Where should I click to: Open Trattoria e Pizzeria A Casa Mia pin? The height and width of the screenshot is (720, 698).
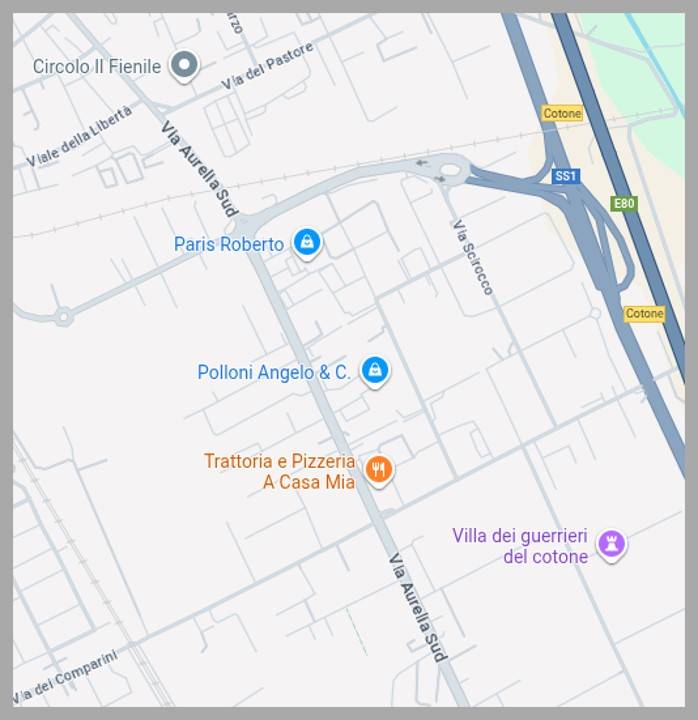pos(378,469)
